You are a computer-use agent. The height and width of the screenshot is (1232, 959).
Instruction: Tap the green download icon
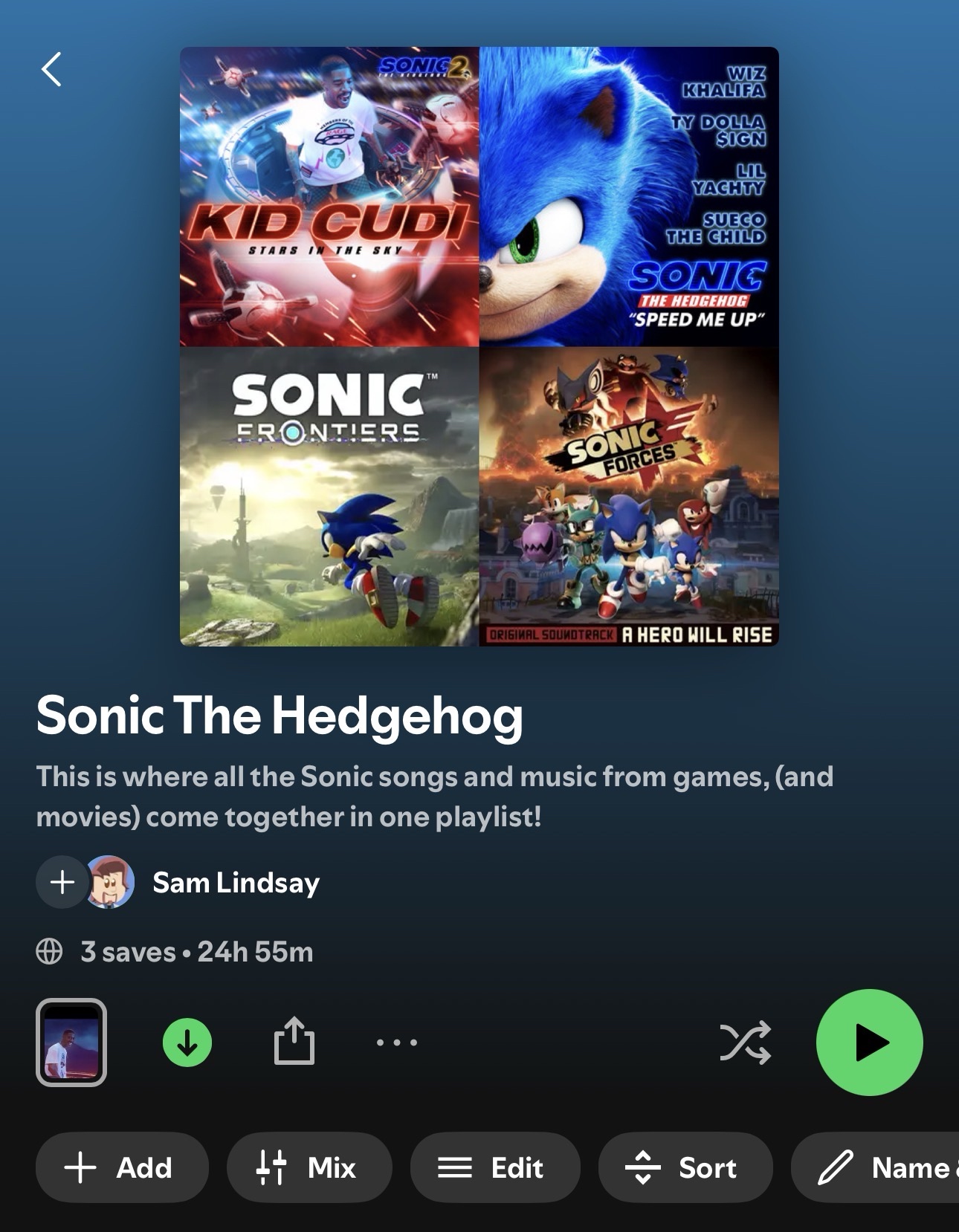click(187, 1042)
